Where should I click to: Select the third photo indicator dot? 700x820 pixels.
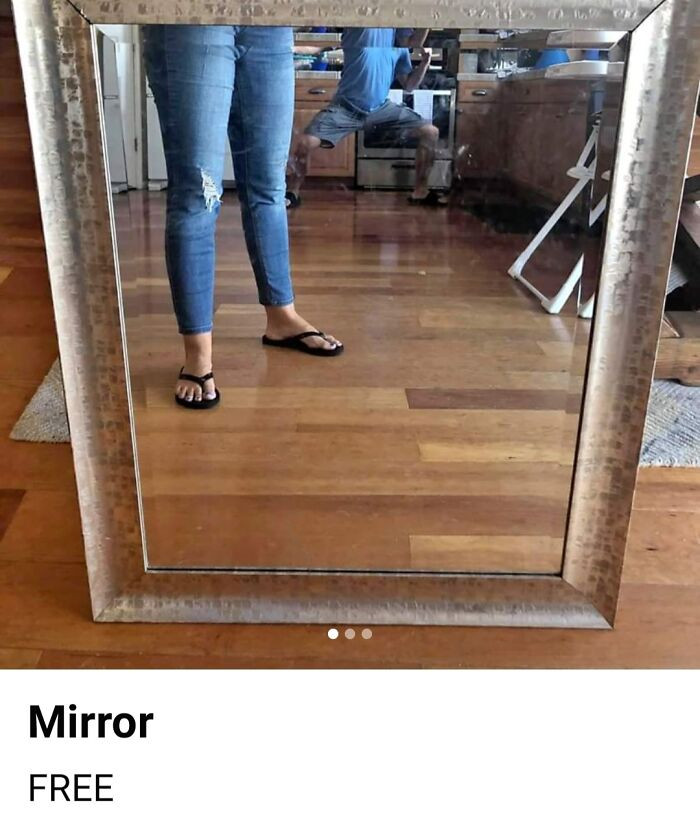click(x=367, y=633)
